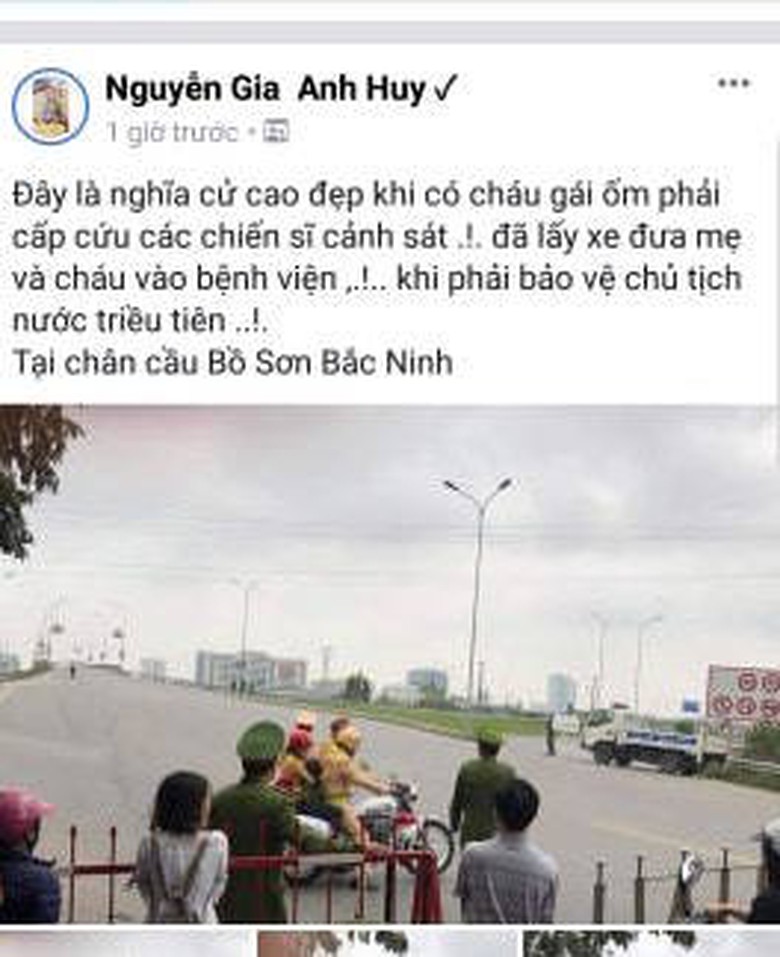Screen dimensions: 780x957
Task: Open the "1 giờ trước" post timestamp
Action: 172,132
